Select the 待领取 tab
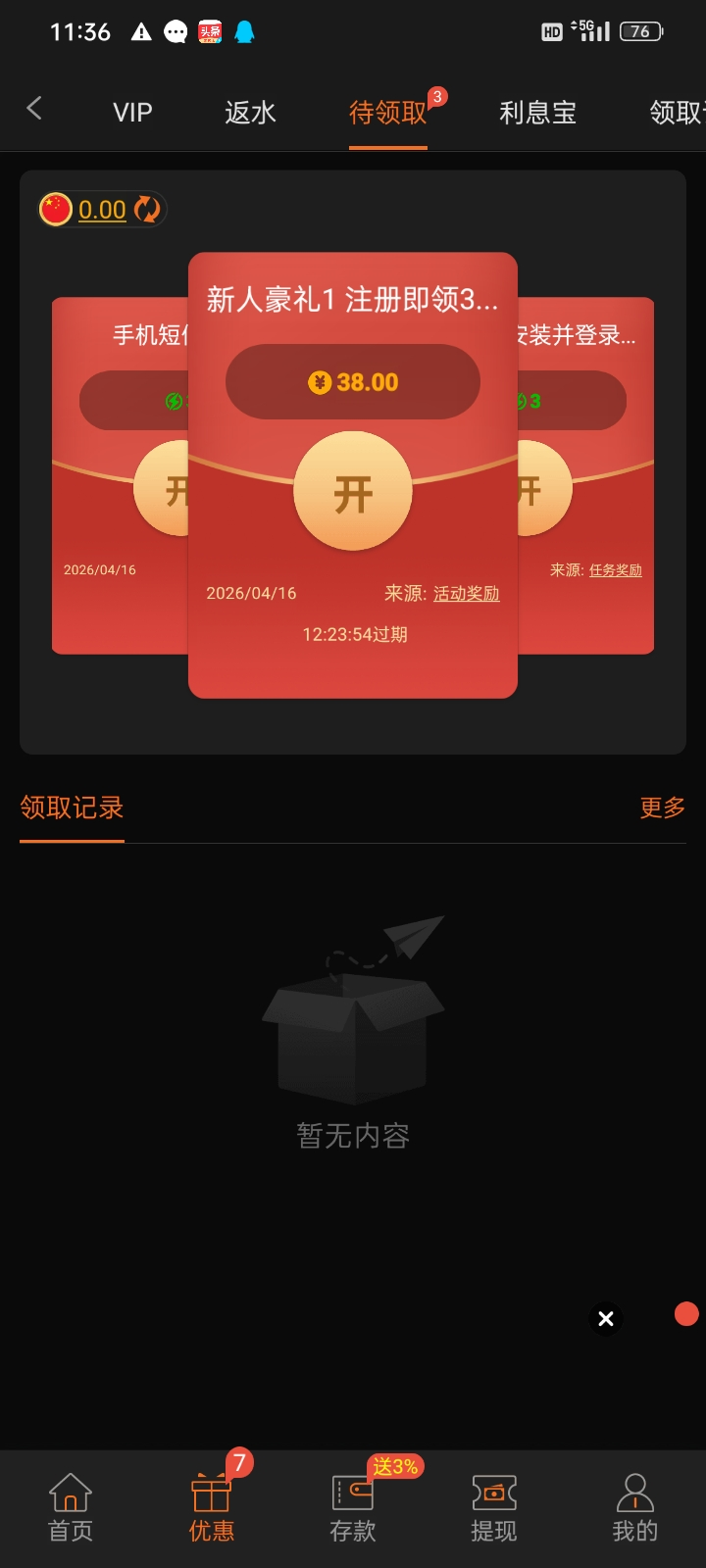706x1568 pixels. click(x=388, y=113)
